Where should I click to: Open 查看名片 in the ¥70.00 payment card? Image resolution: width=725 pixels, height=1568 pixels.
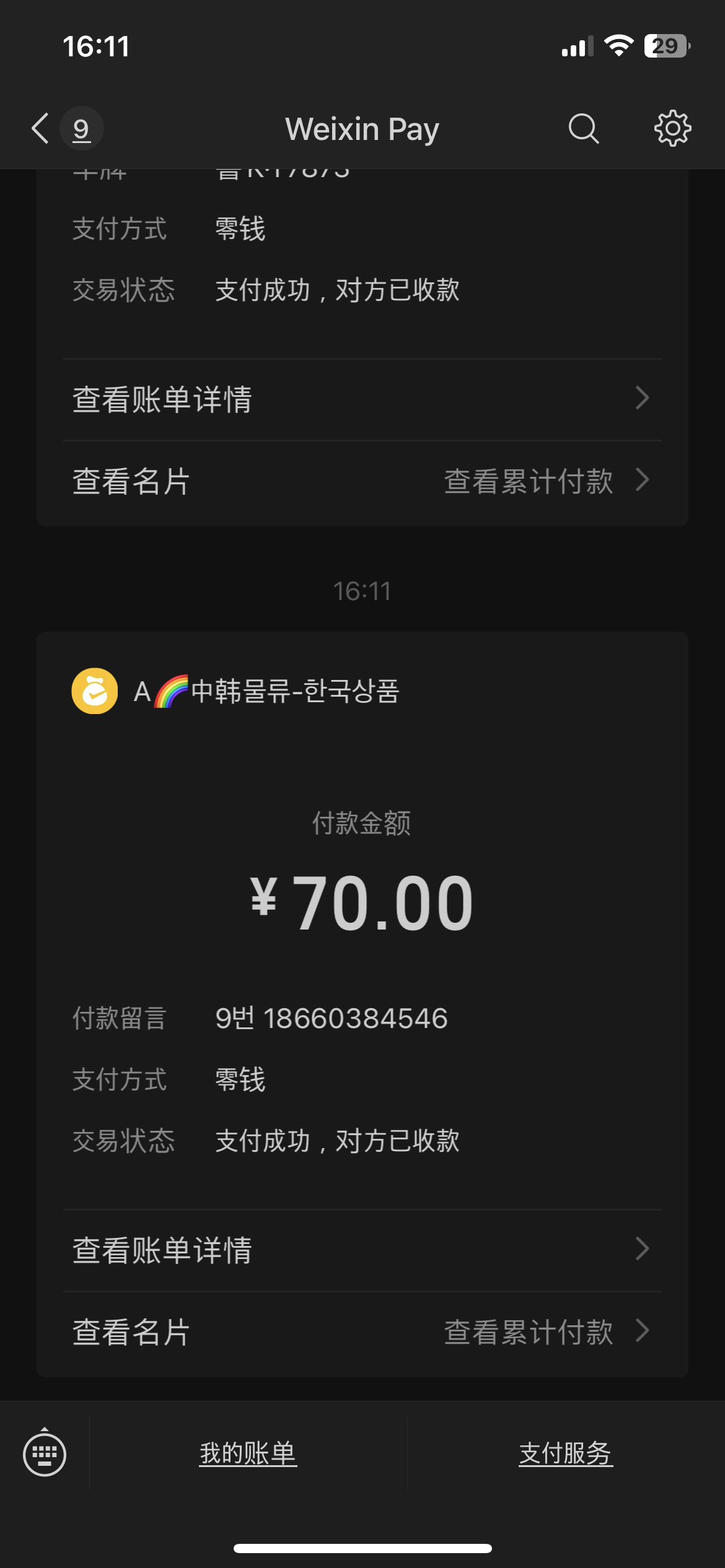[x=131, y=1332]
